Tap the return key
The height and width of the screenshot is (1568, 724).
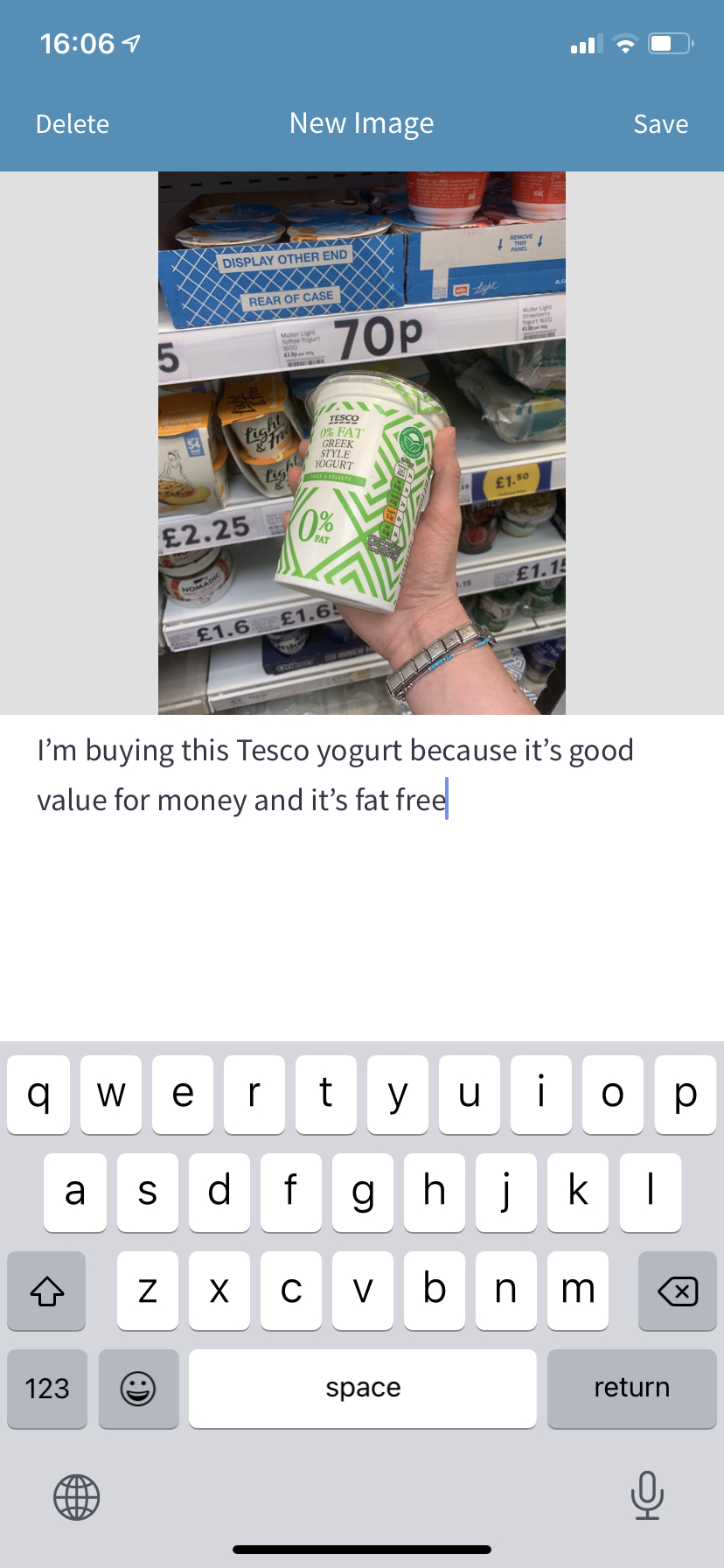click(x=631, y=1389)
